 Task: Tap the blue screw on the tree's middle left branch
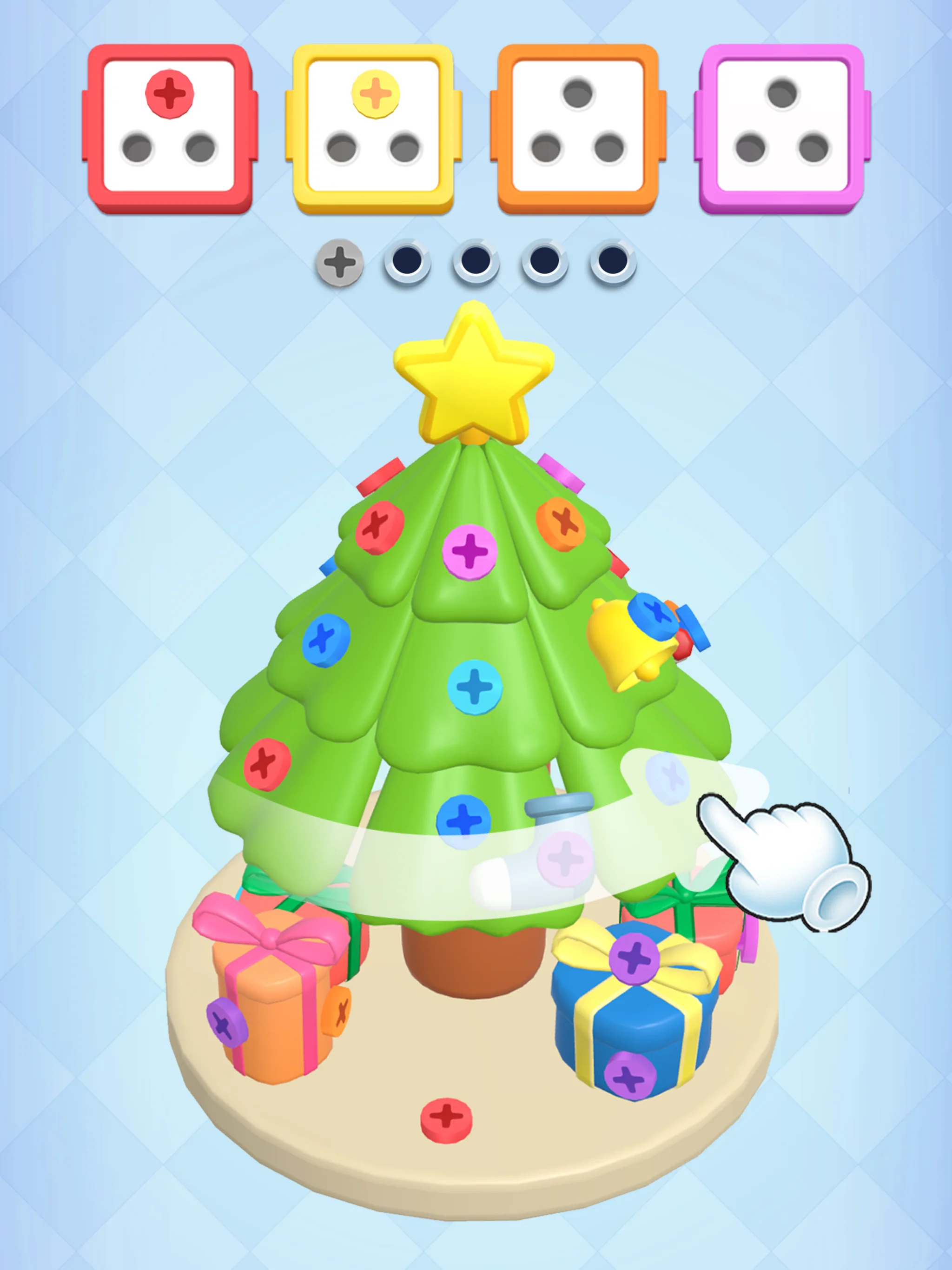pyautogui.click(x=325, y=640)
